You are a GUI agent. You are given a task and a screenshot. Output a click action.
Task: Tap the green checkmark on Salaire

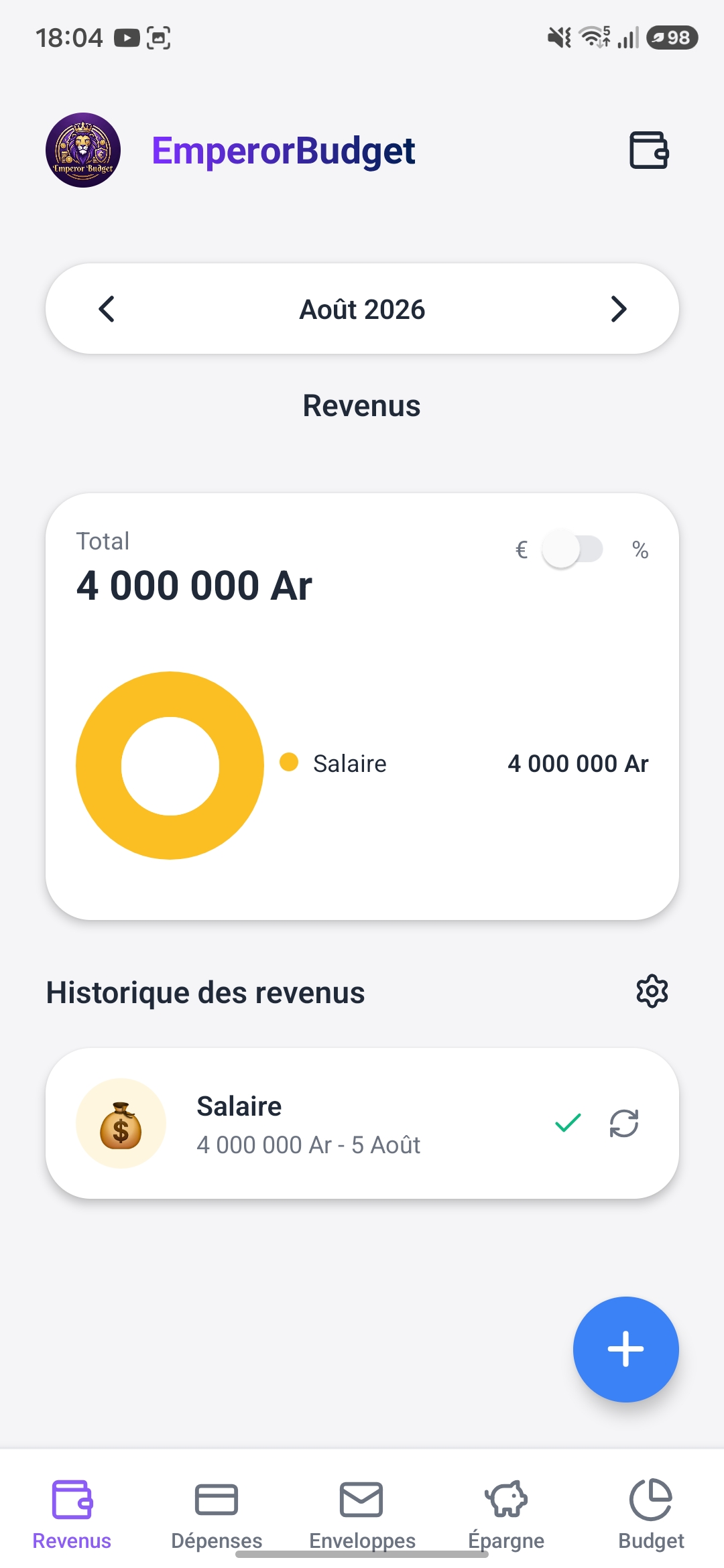click(568, 1123)
